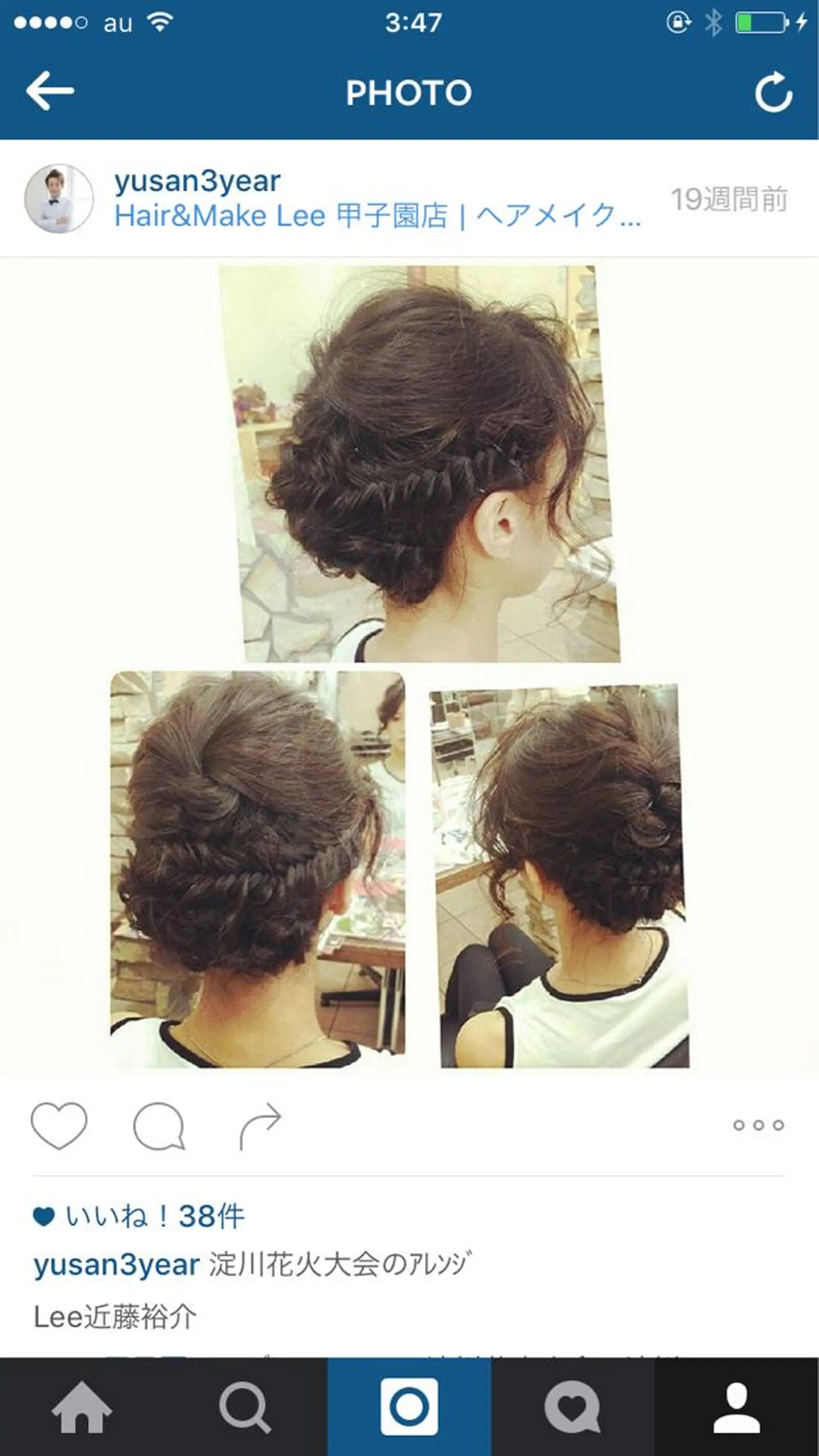Switch to the Search tab
The height and width of the screenshot is (1456, 819).
pyautogui.click(x=245, y=1407)
